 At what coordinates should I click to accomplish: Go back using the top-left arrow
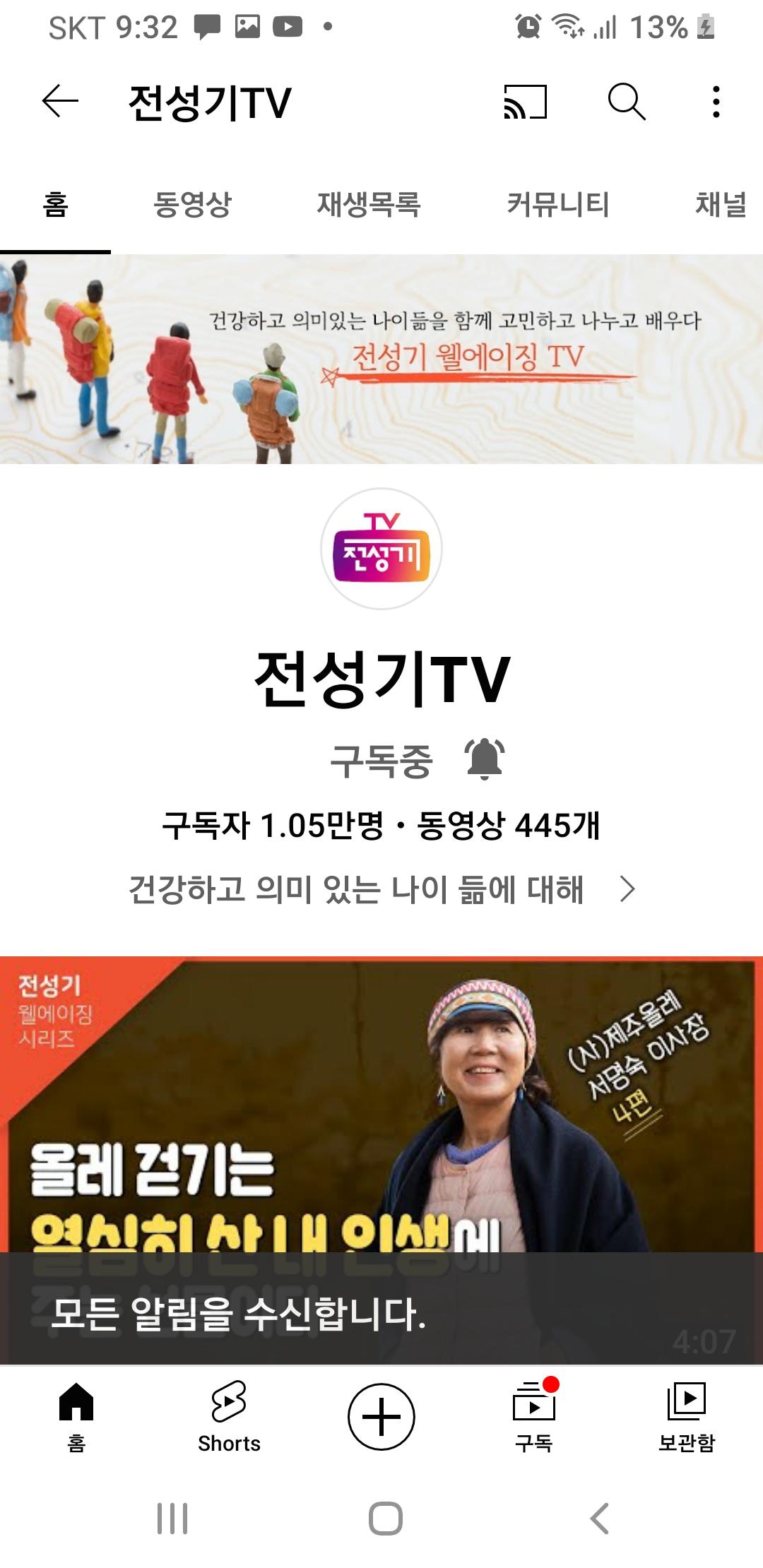[60, 102]
